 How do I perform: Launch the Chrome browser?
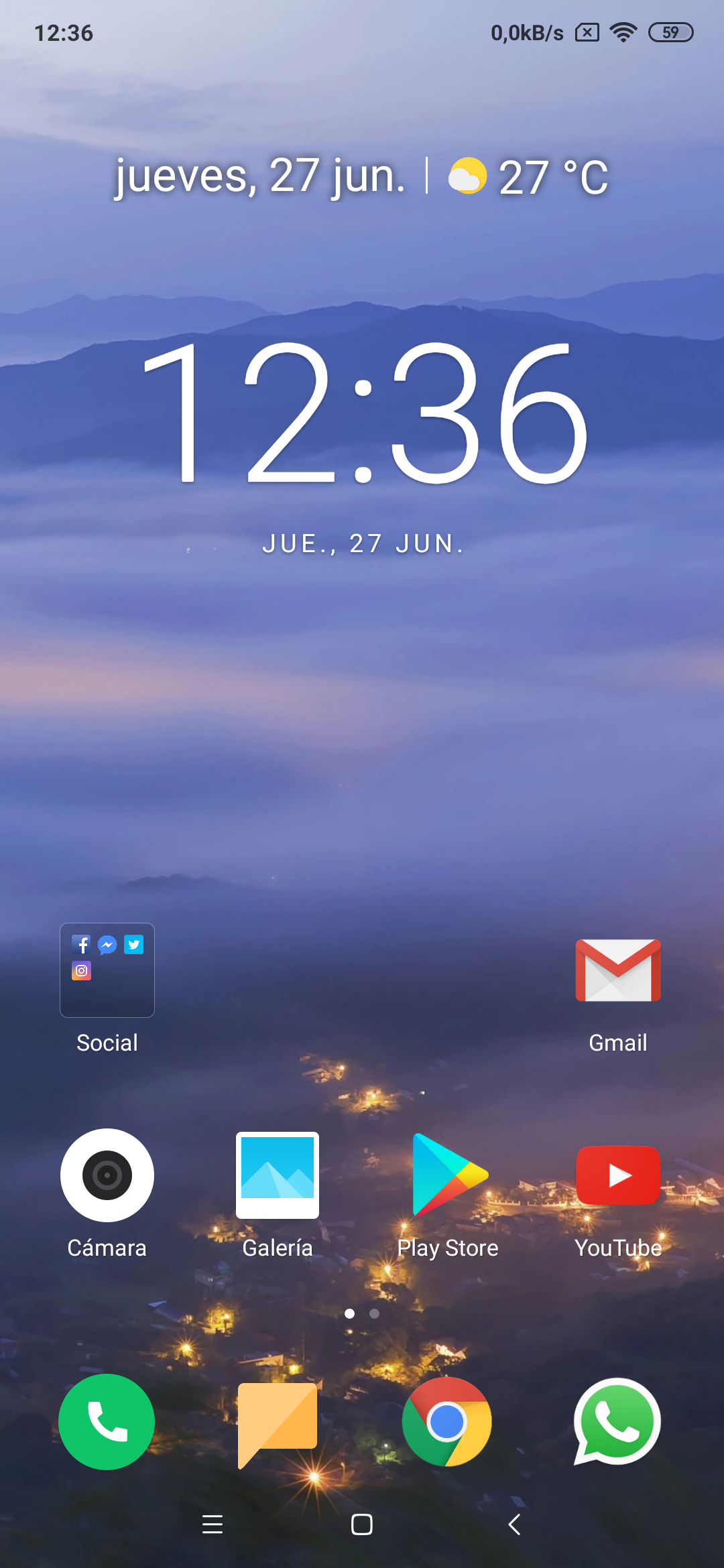[x=447, y=1422]
